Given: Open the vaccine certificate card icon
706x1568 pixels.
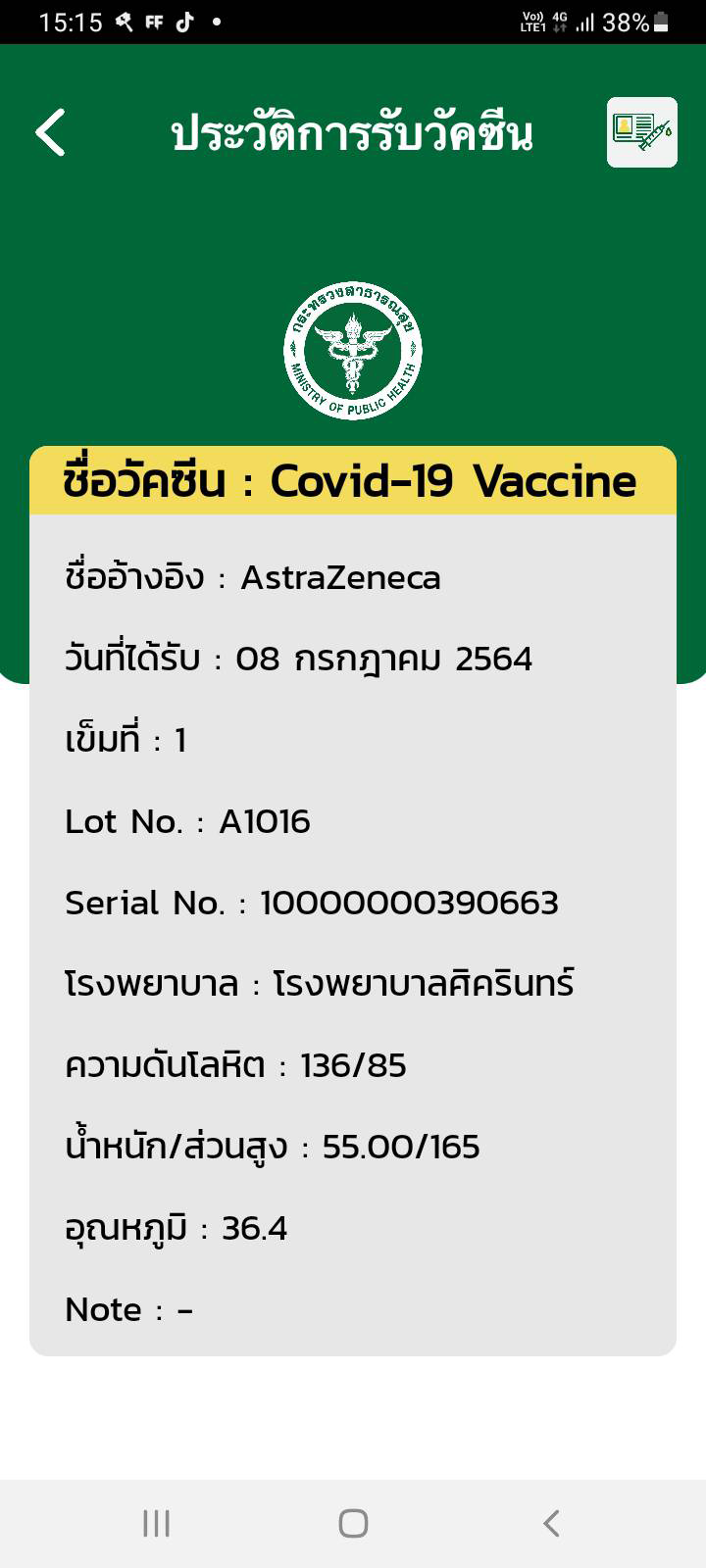Looking at the screenshot, I should [x=642, y=132].
